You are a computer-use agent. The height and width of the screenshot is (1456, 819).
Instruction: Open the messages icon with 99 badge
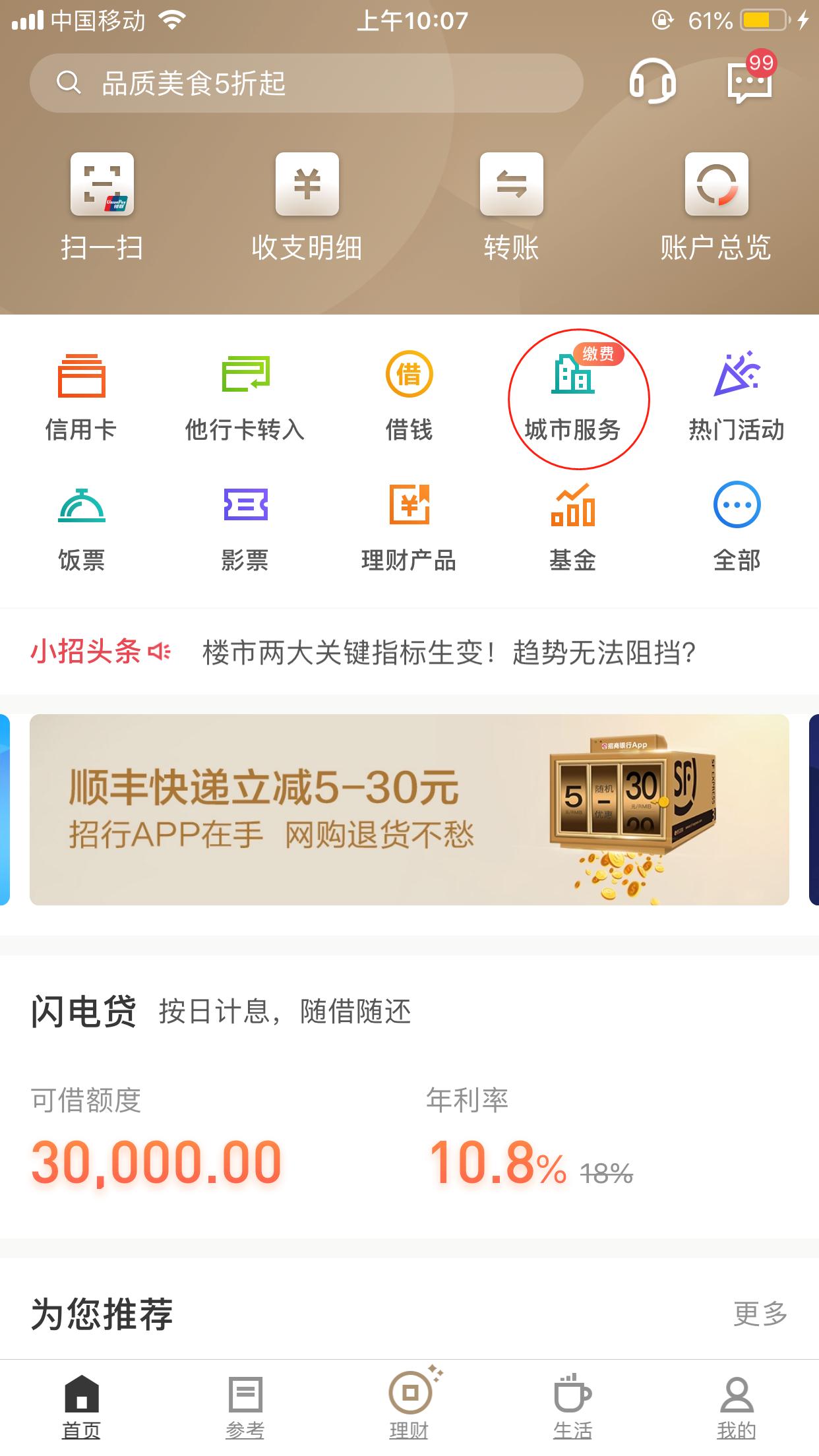coord(750,82)
